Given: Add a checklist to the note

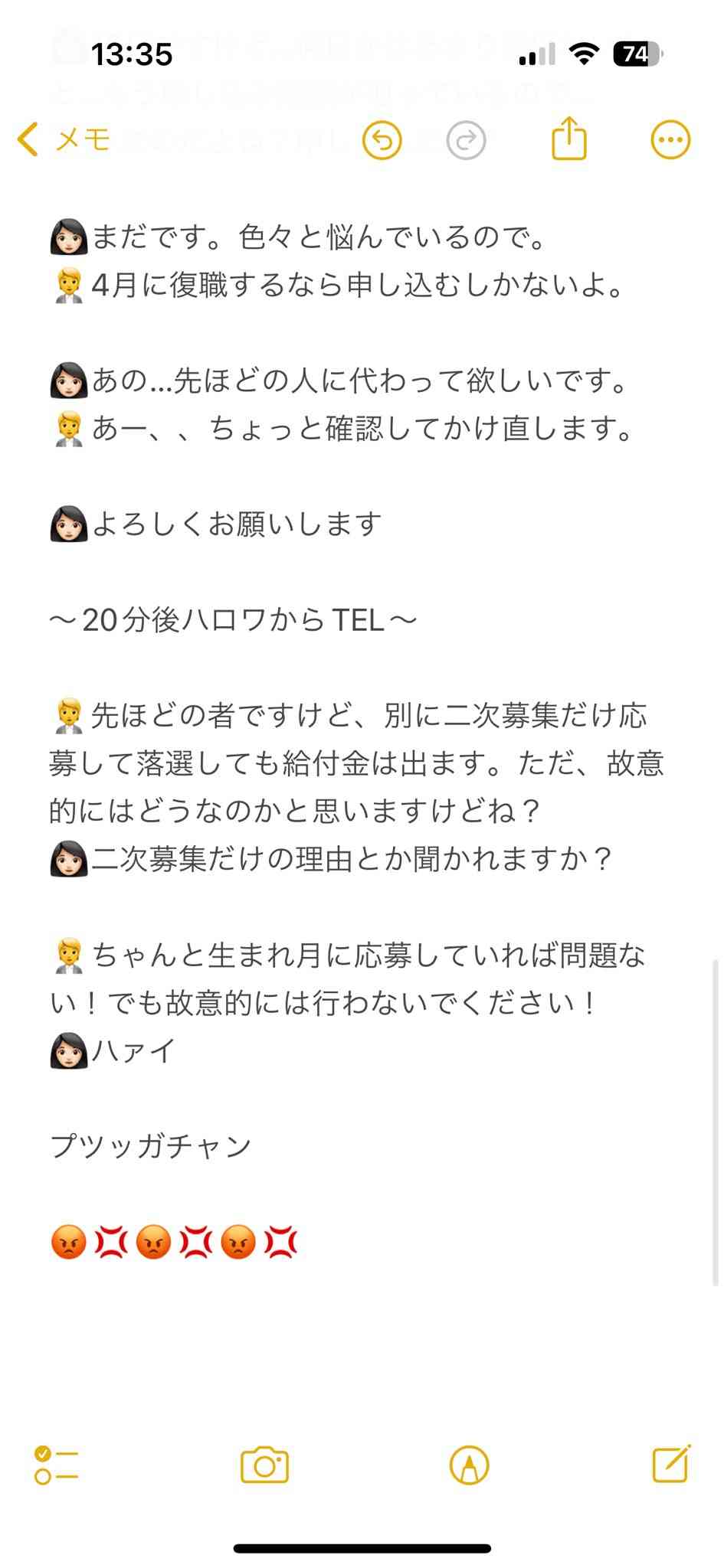Looking at the screenshot, I should click(x=56, y=1465).
